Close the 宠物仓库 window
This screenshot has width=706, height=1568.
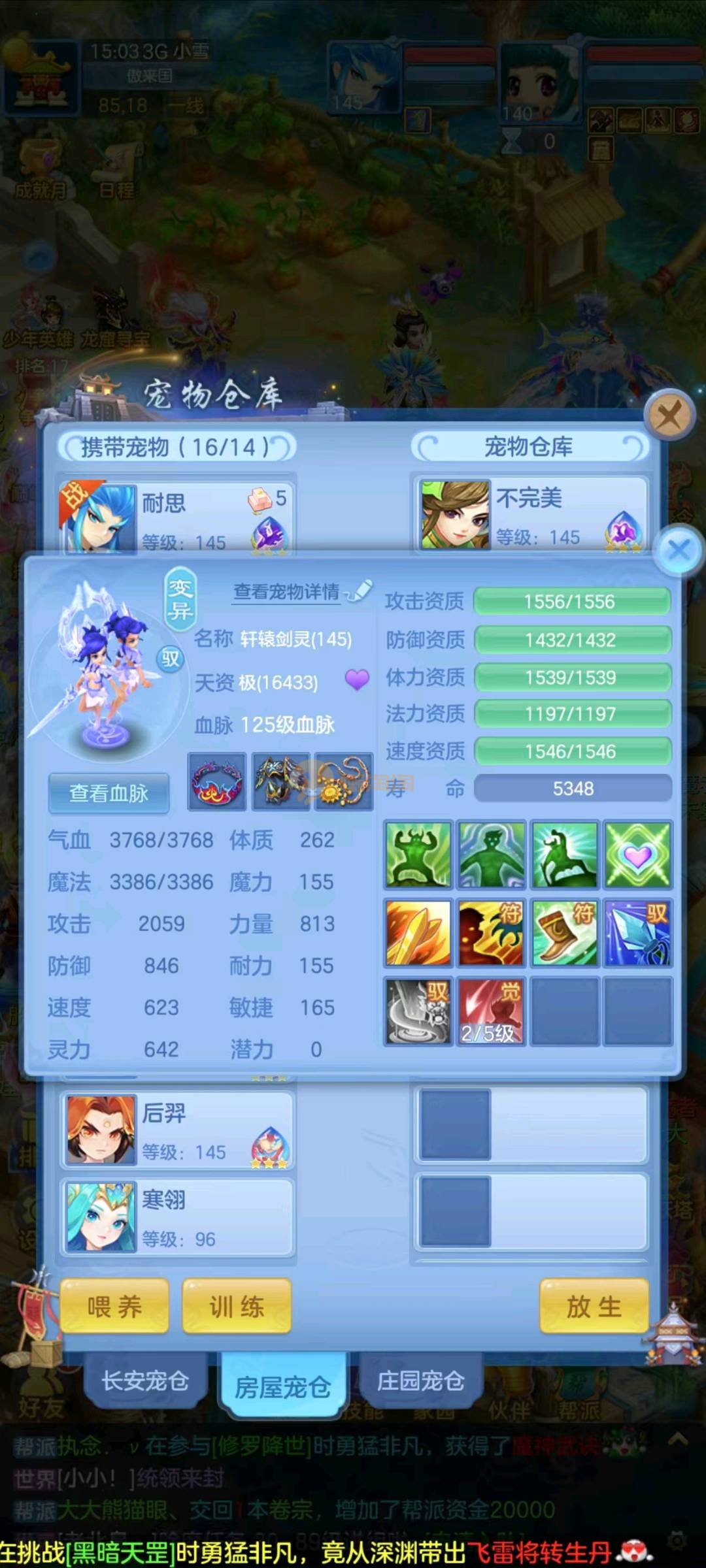point(669,415)
